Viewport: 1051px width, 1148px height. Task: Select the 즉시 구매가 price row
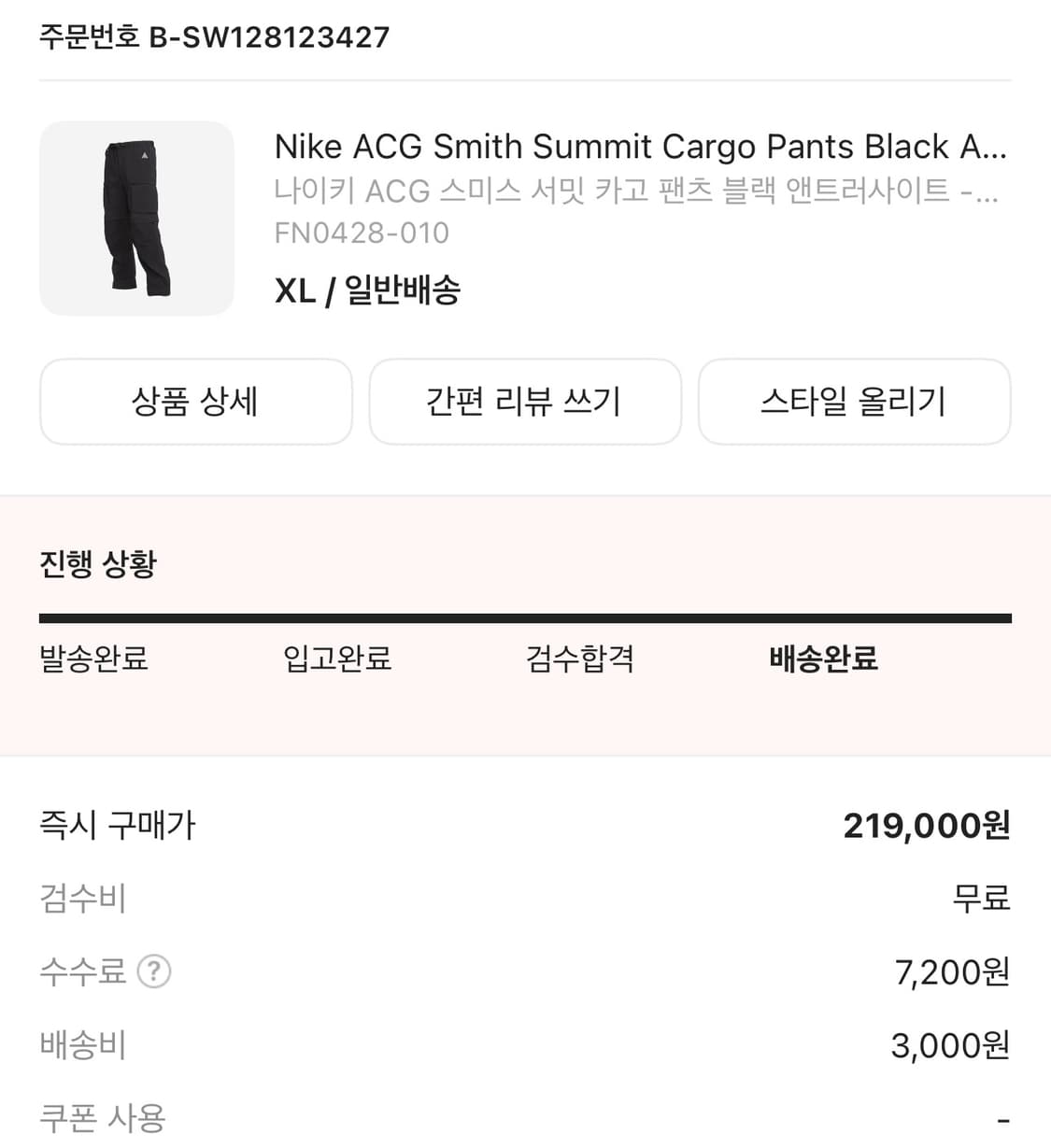pyautogui.click(x=523, y=825)
